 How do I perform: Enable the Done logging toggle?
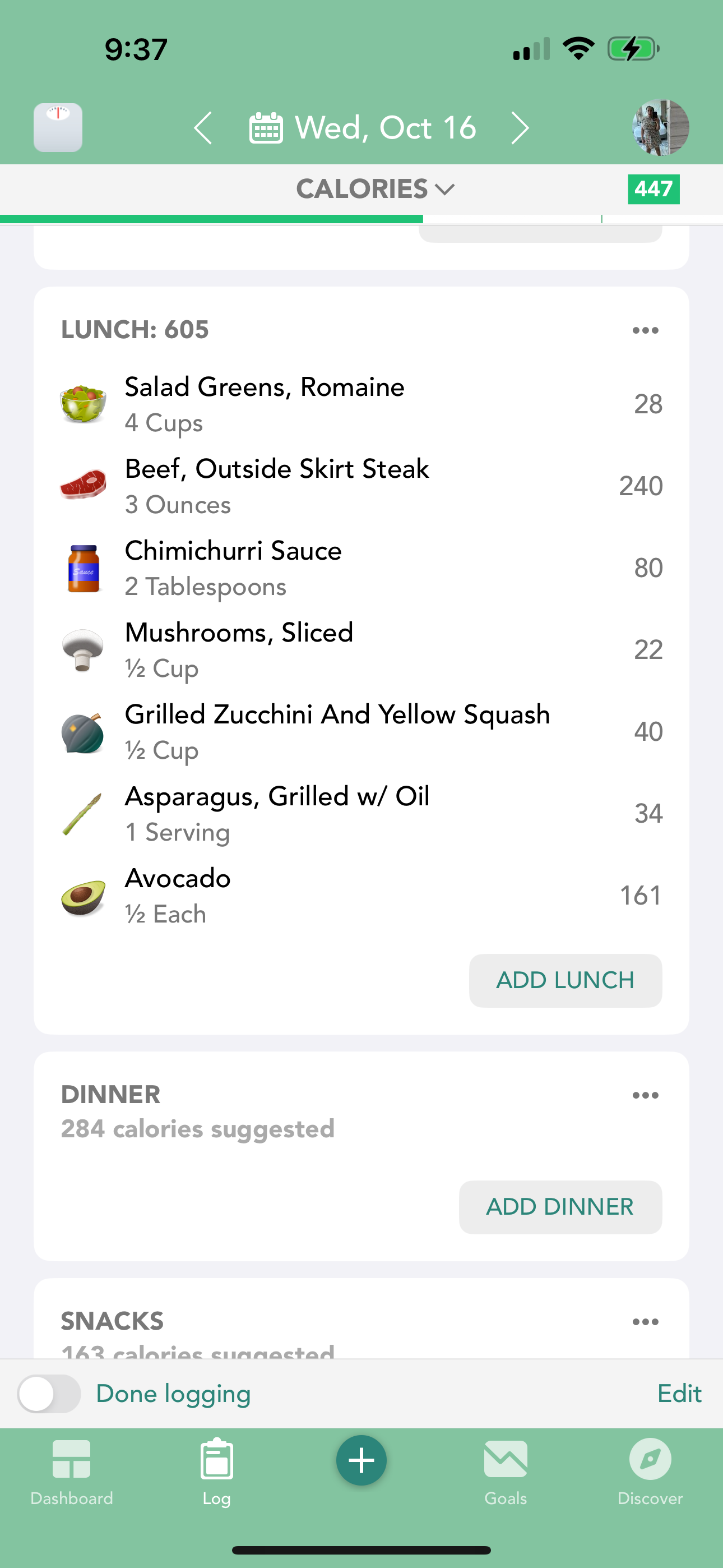coord(49,1393)
